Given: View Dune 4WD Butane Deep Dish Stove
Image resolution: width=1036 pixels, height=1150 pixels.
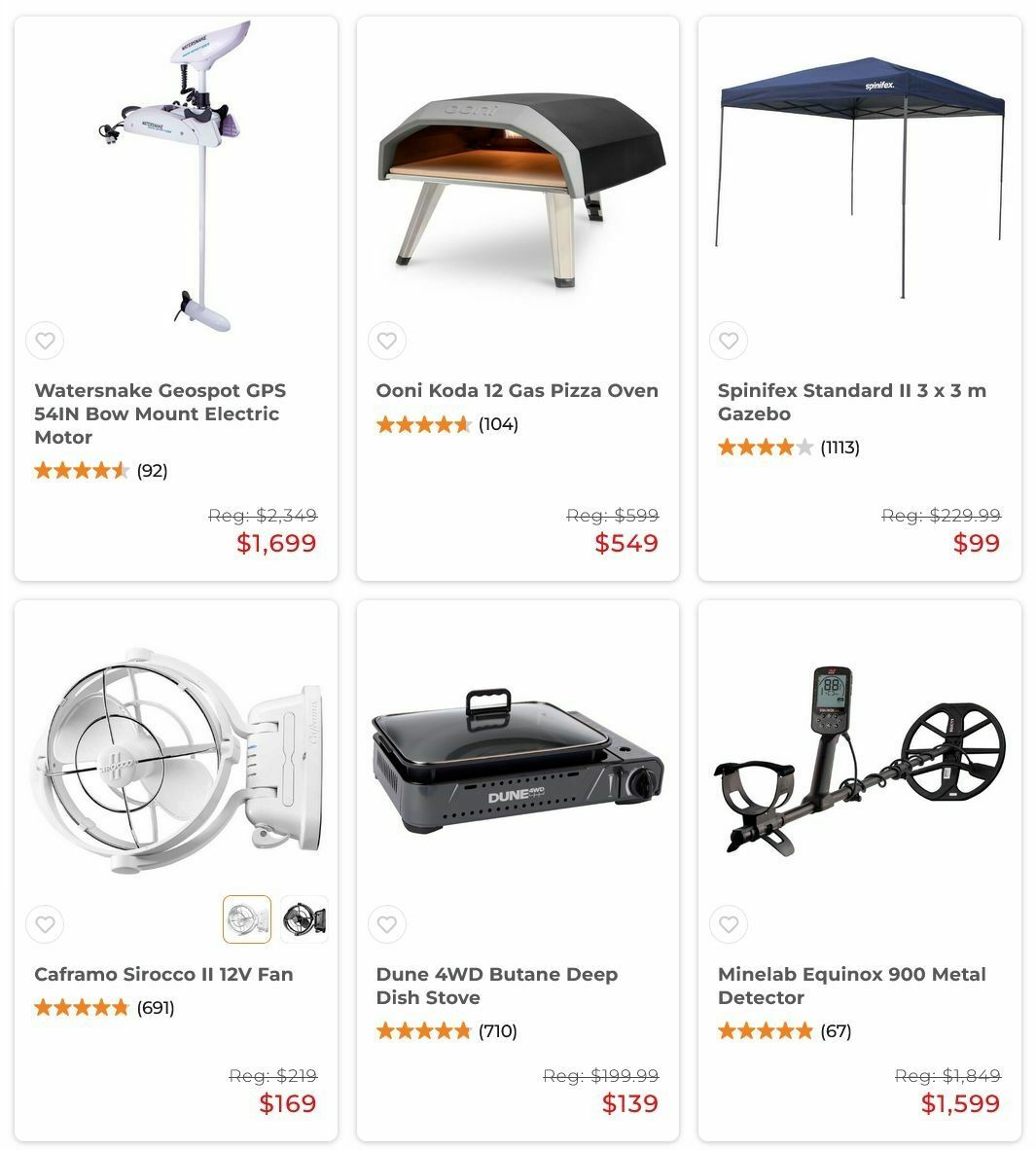Looking at the screenshot, I should tap(496, 986).
